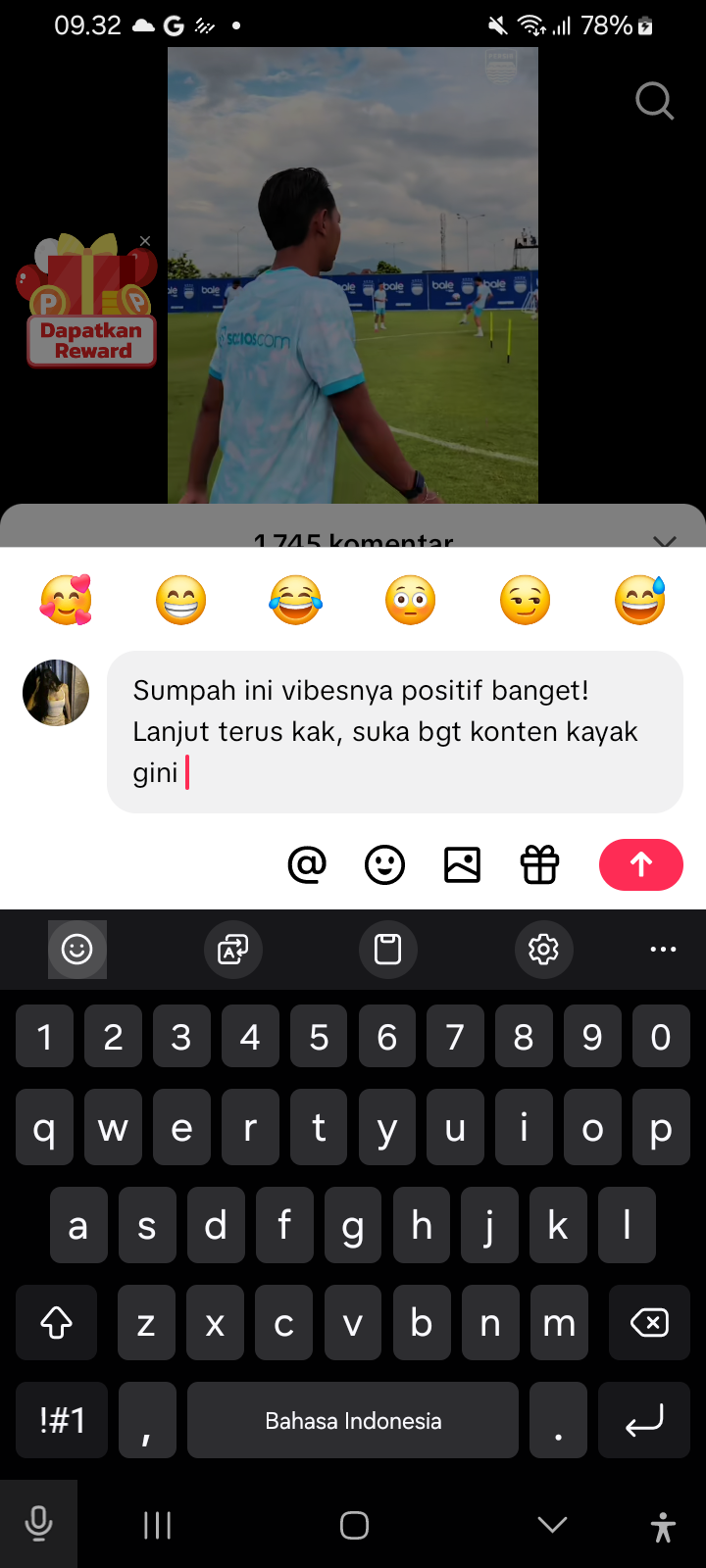Mention a user with the @ icon
706x1568 pixels.
click(x=307, y=864)
